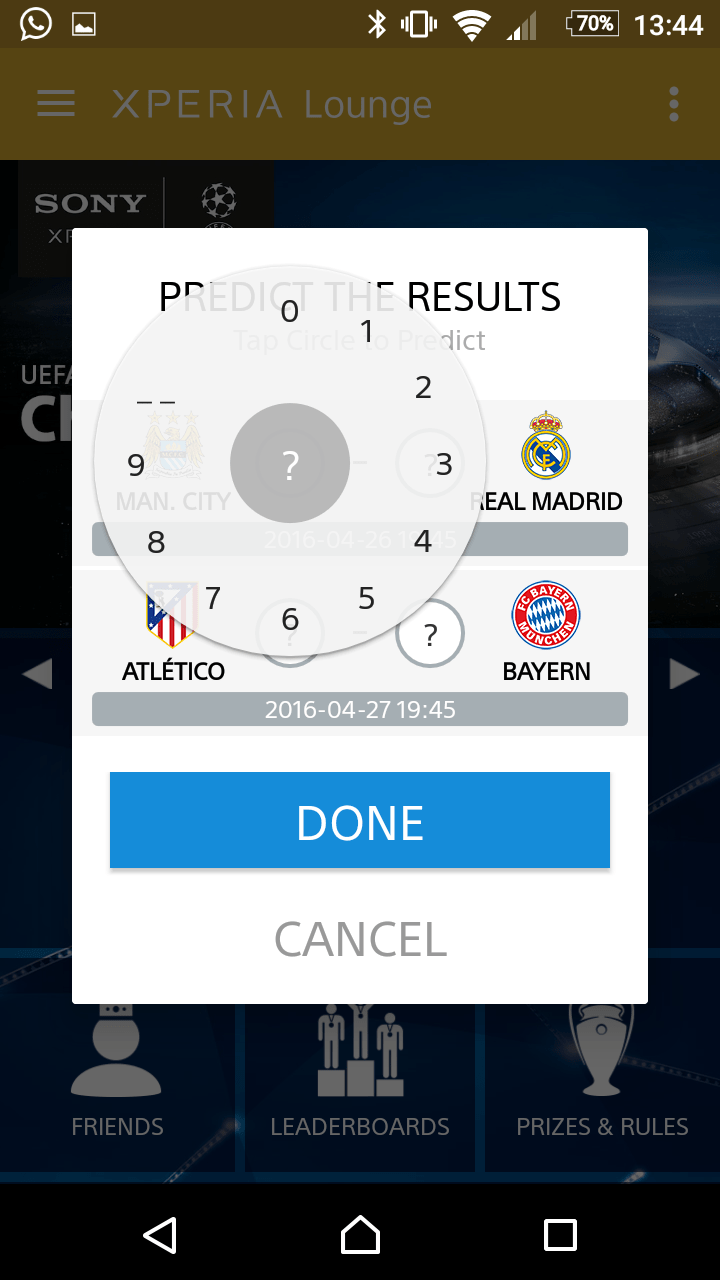Tap the 2016-04-27 date bar
The width and height of the screenshot is (720, 1280).
pos(360,709)
